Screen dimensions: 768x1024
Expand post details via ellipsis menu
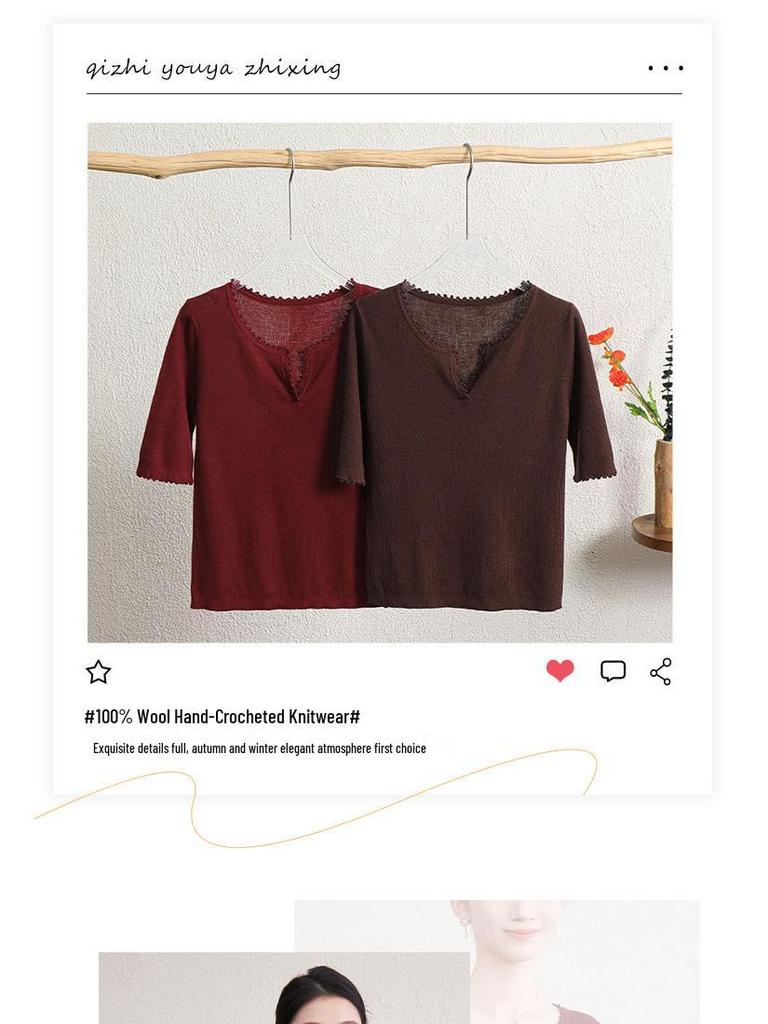[664, 68]
